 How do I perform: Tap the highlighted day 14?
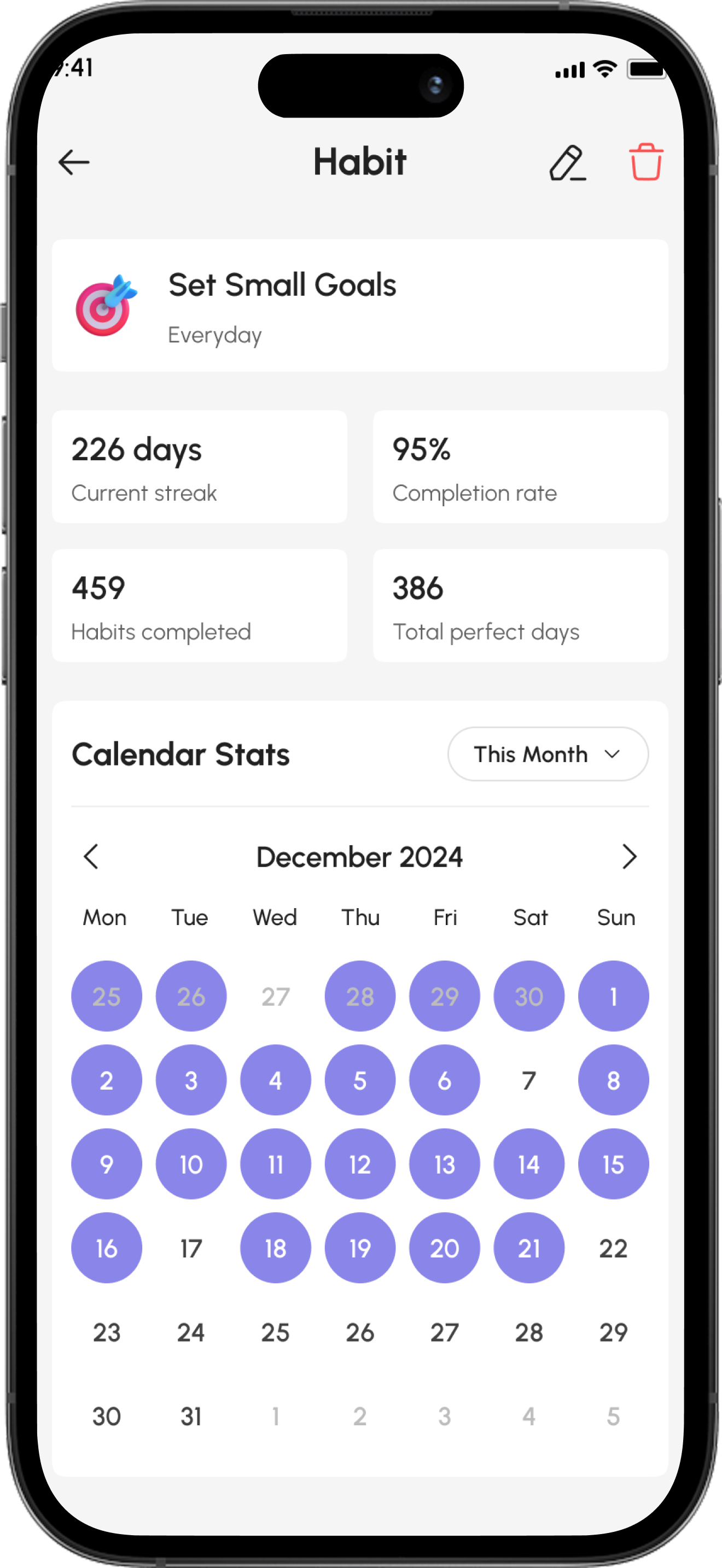tap(528, 1165)
